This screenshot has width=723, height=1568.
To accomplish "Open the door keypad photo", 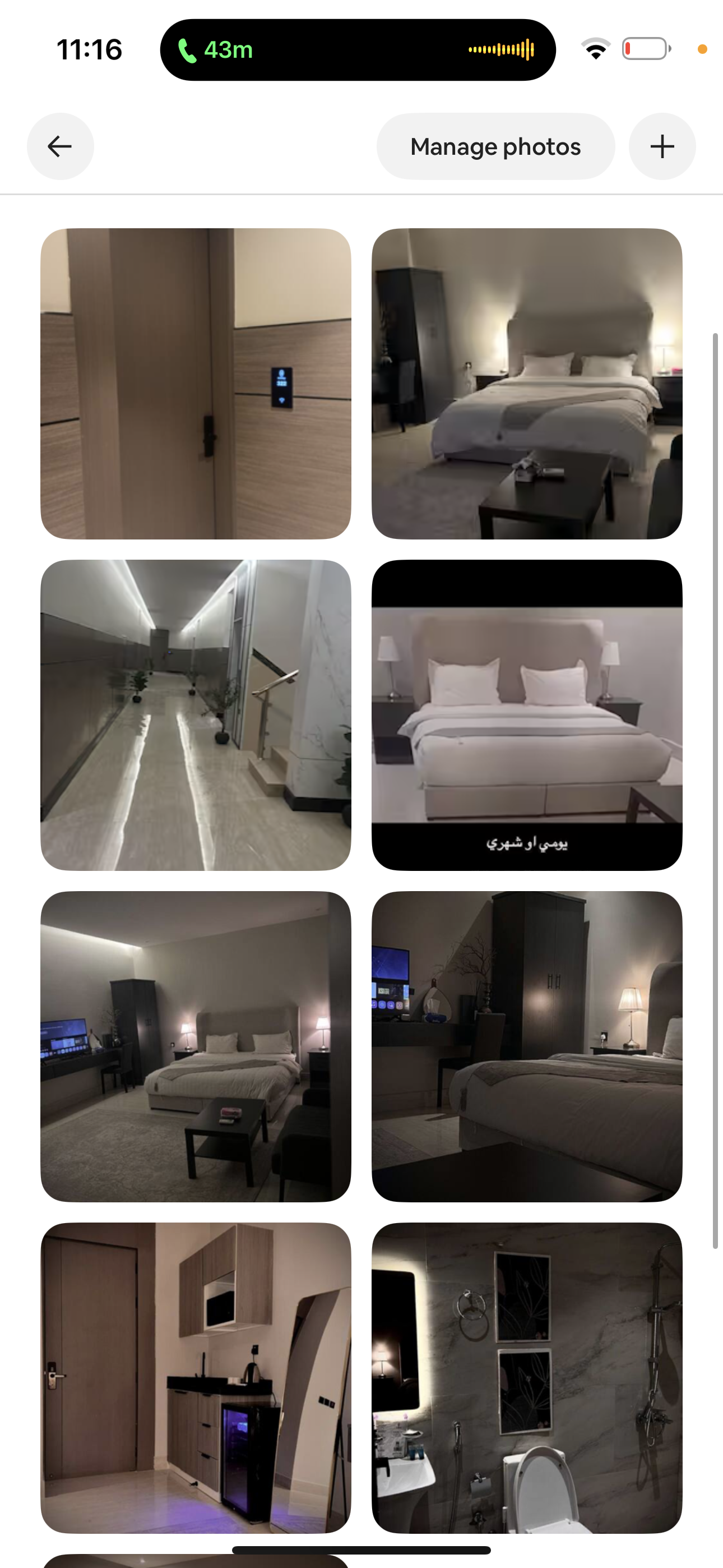I will click(196, 384).
